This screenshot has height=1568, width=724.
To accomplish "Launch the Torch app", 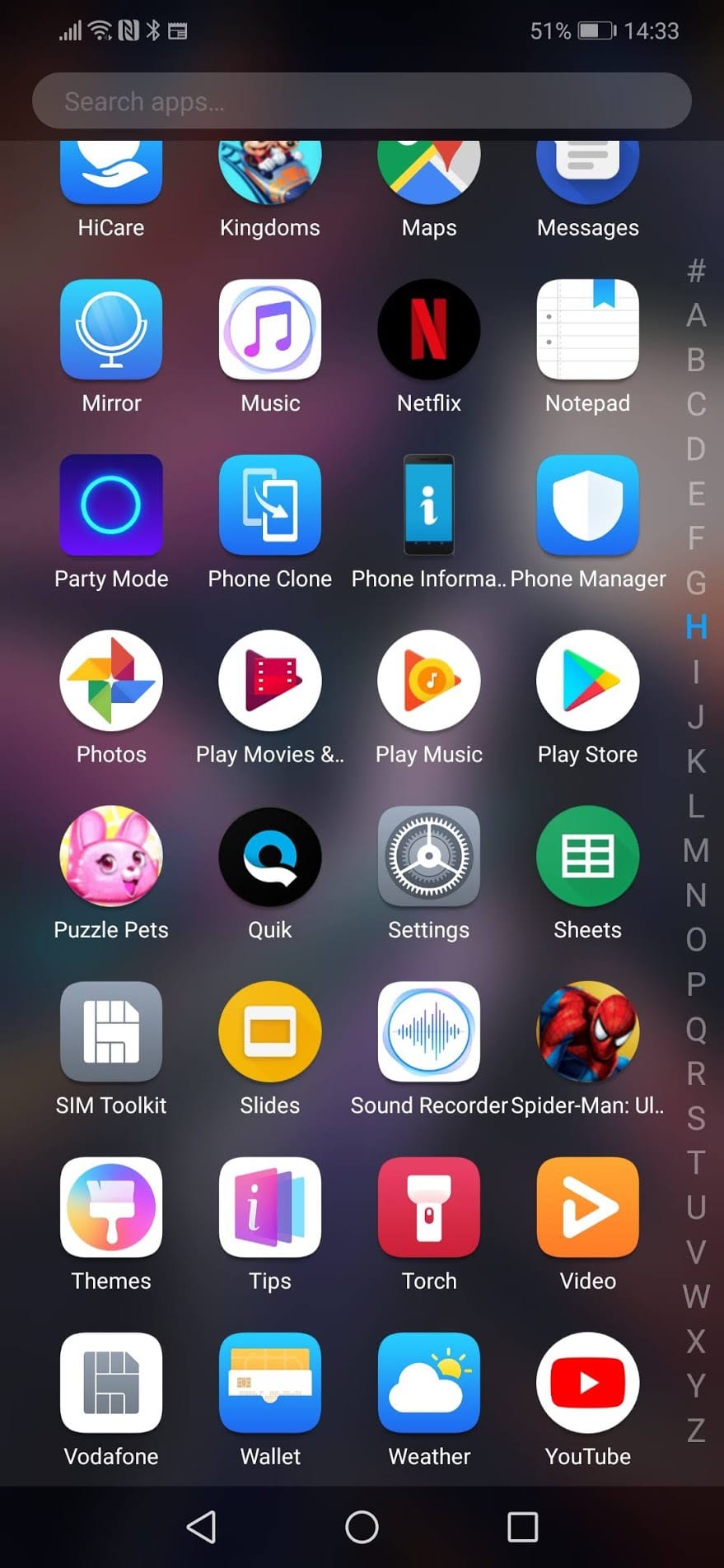I will 428,1207.
